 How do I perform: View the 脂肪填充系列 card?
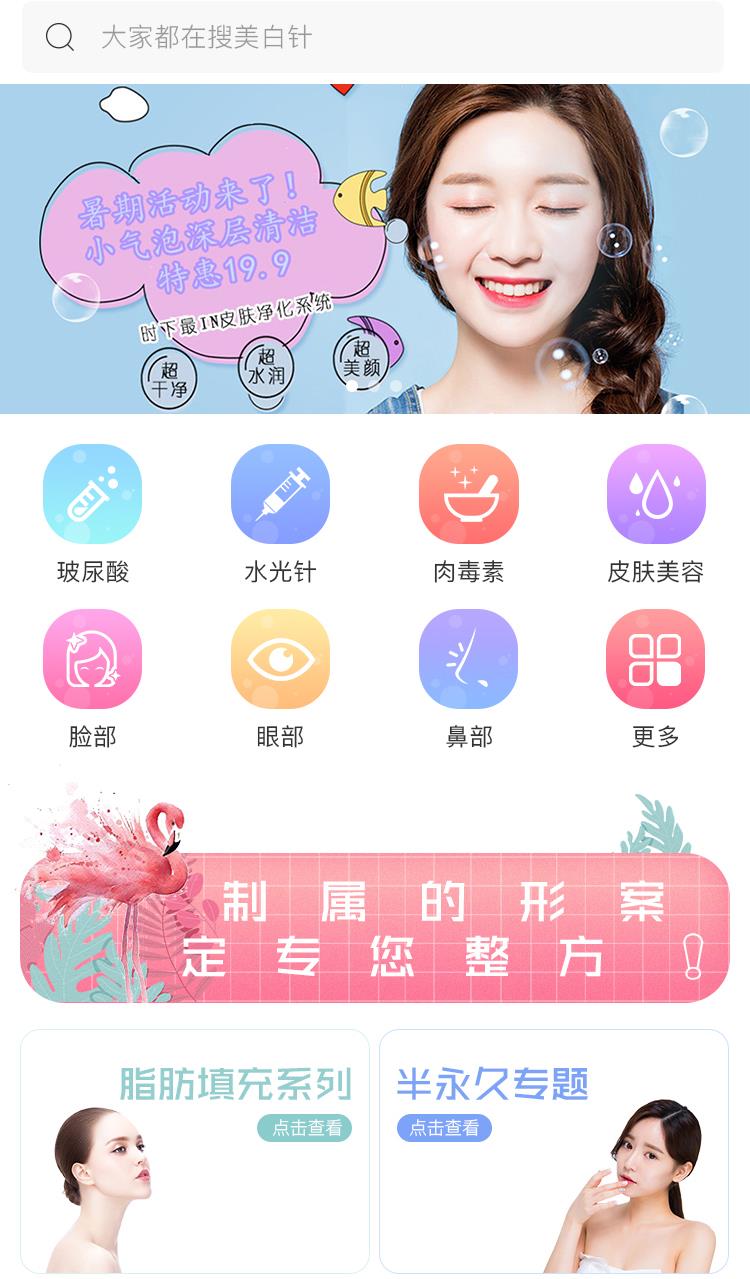[195, 1150]
